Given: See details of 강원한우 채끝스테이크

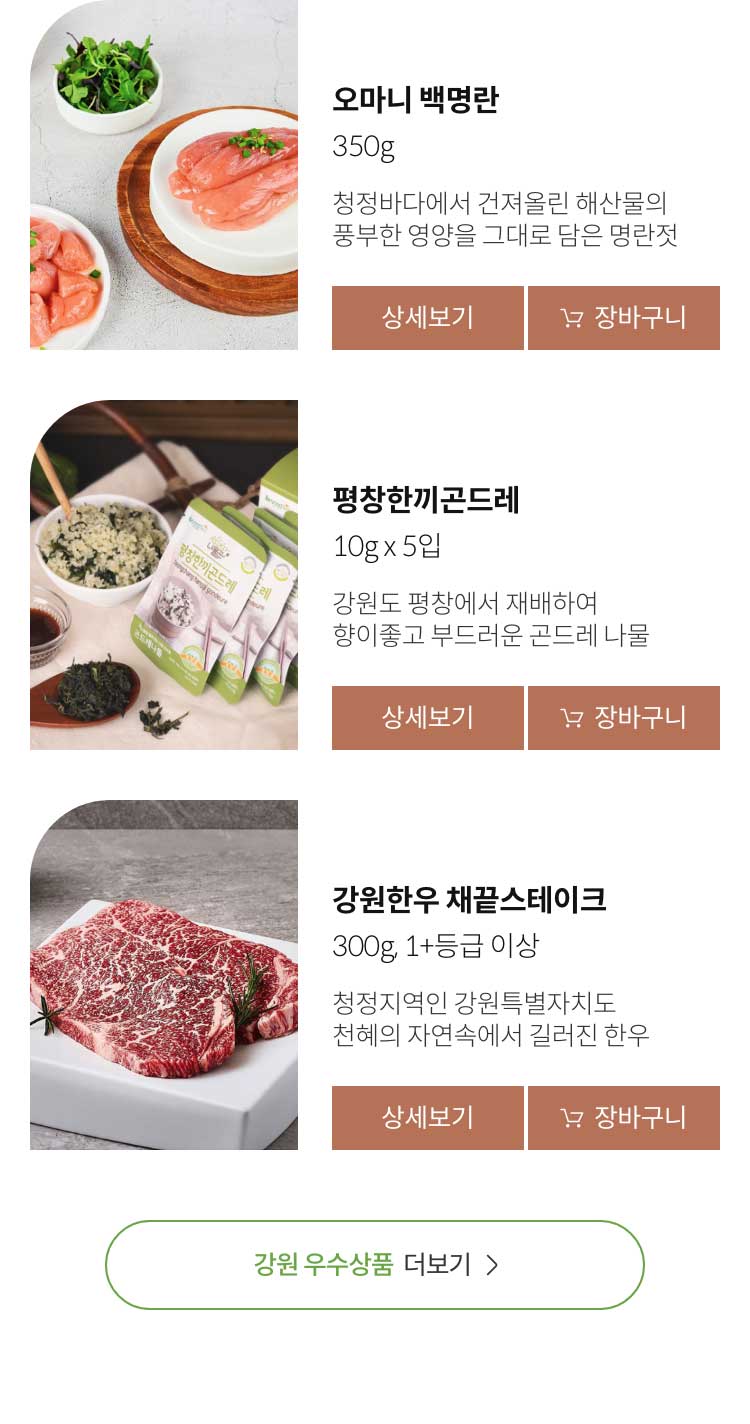Looking at the screenshot, I should pyautogui.click(x=427, y=1118).
